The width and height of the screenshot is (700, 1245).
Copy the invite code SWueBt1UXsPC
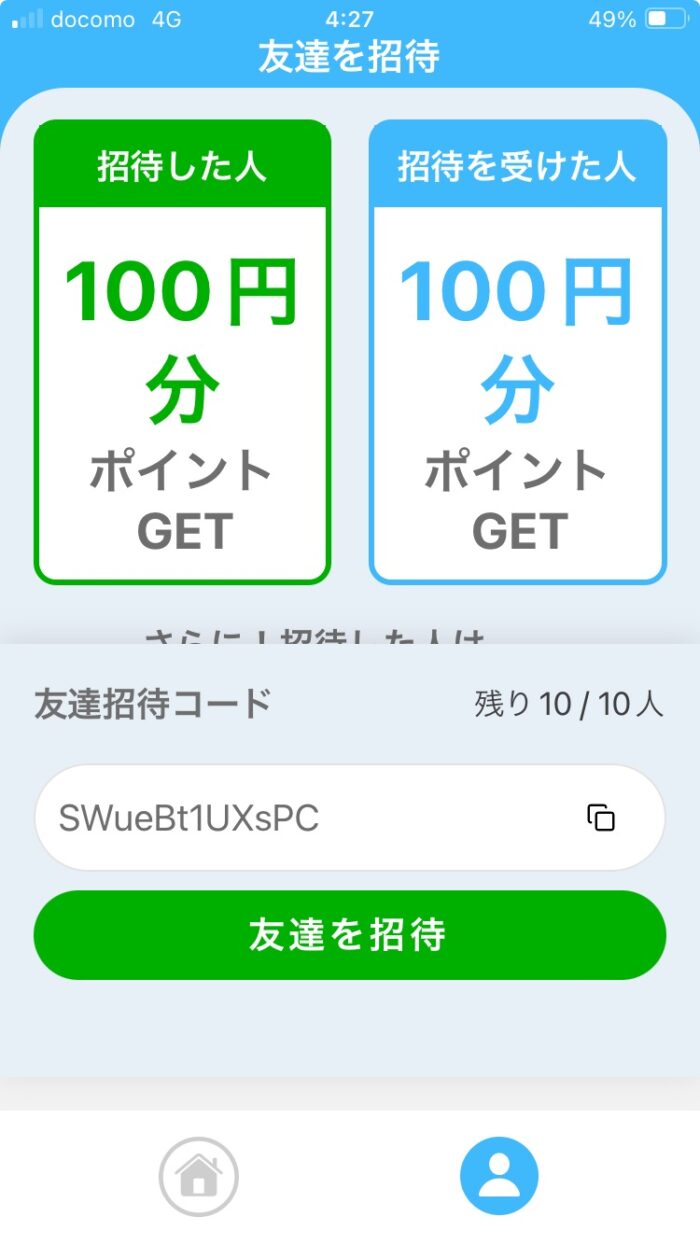pyautogui.click(x=600, y=817)
